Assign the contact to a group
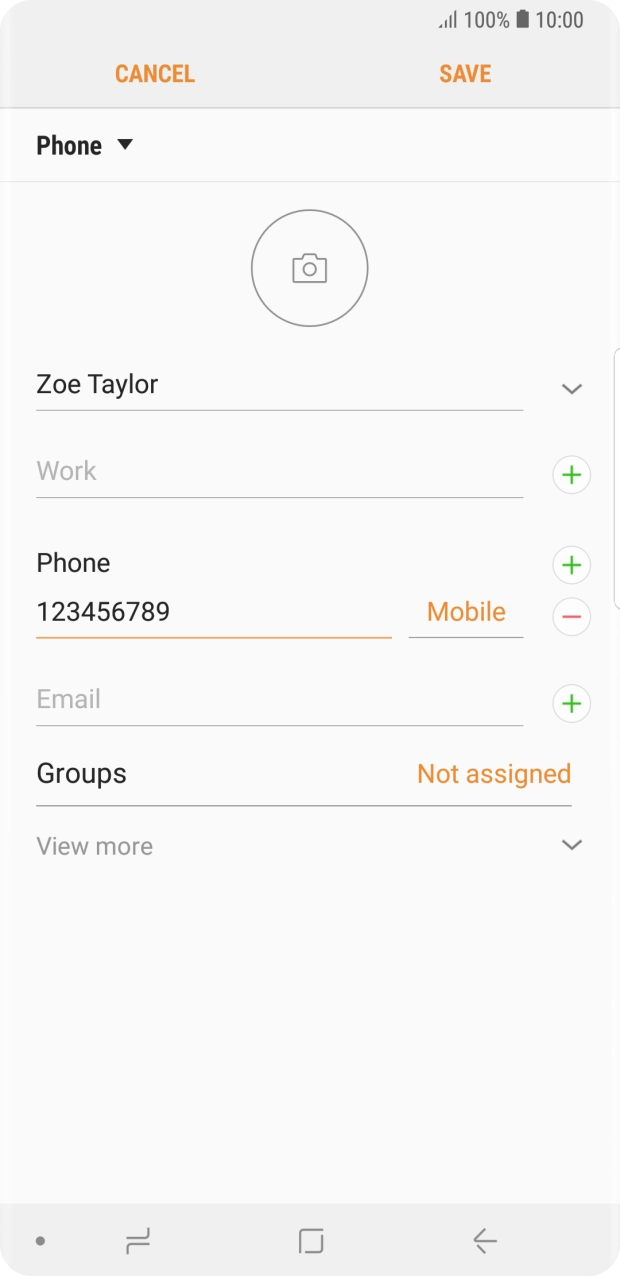The height and width of the screenshot is (1276, 620). click(x=494, y=774)
